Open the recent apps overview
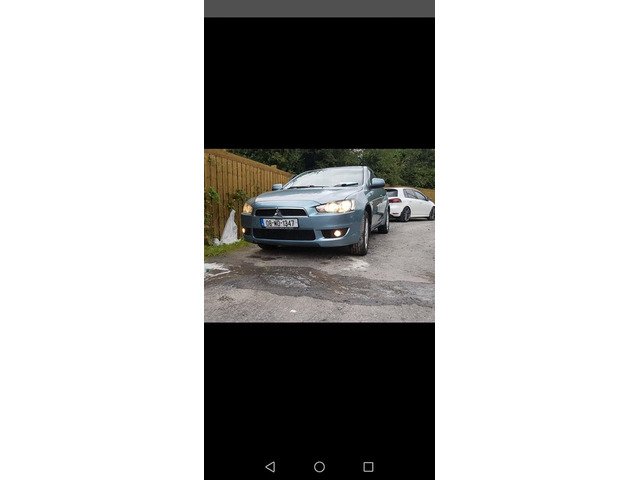 tap(368, 466)
